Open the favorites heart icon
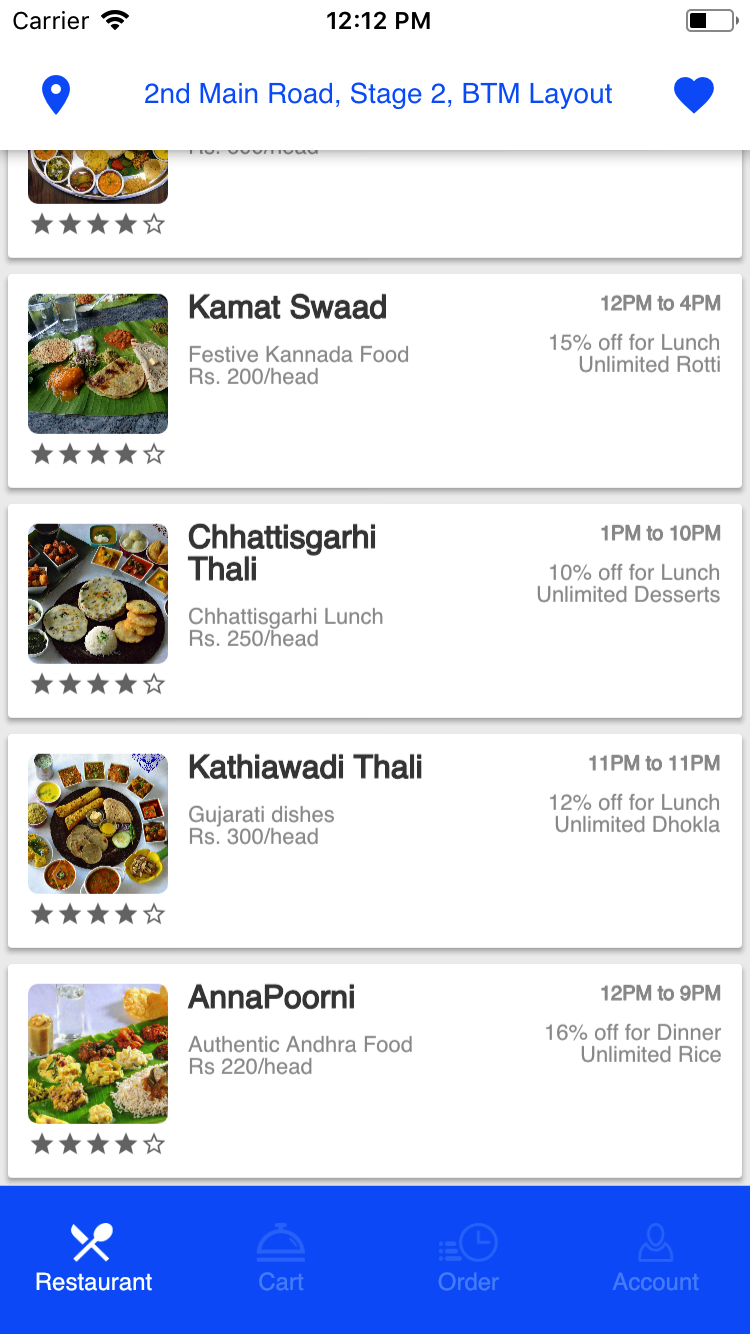This screenshot has width=750, height=1334. pos(693,95)
